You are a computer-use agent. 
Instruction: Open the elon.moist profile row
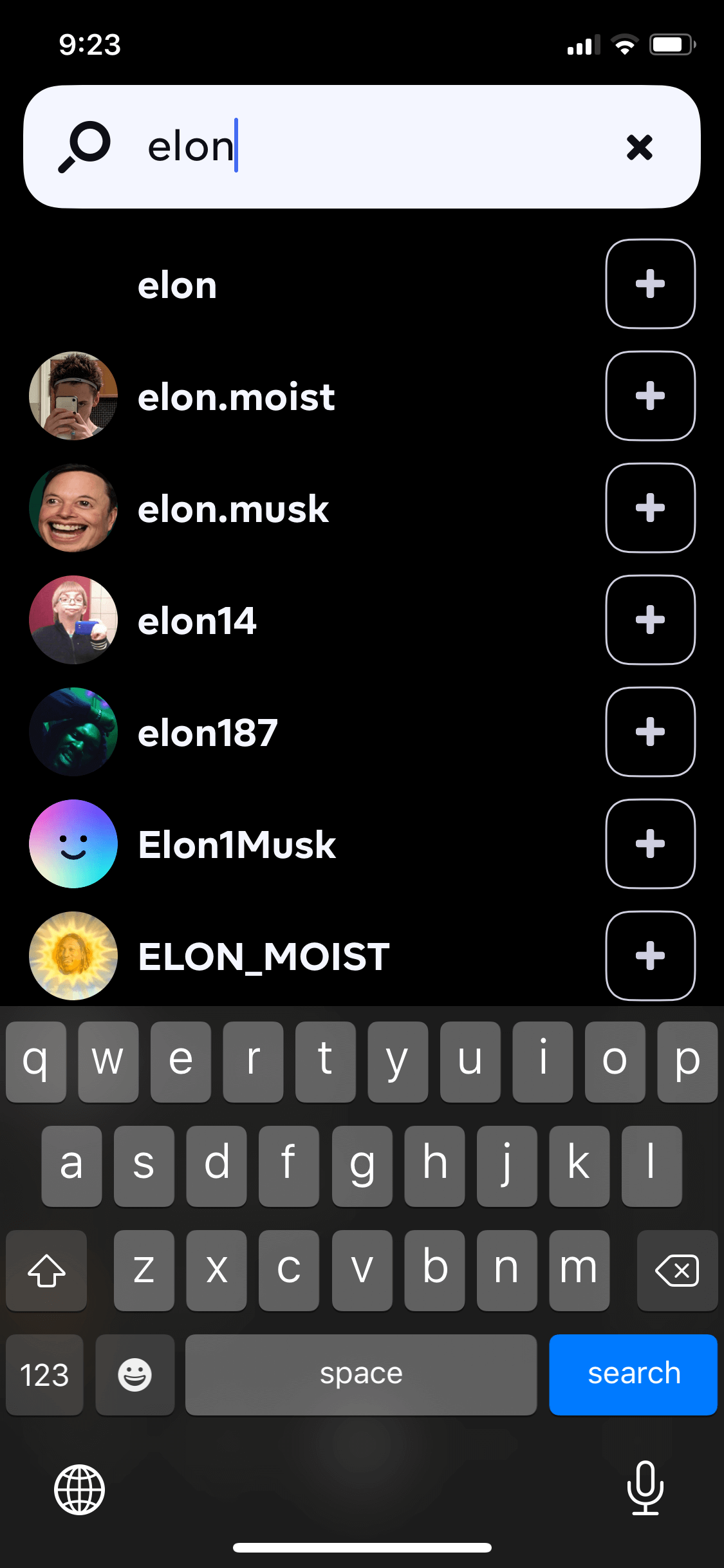309,396
